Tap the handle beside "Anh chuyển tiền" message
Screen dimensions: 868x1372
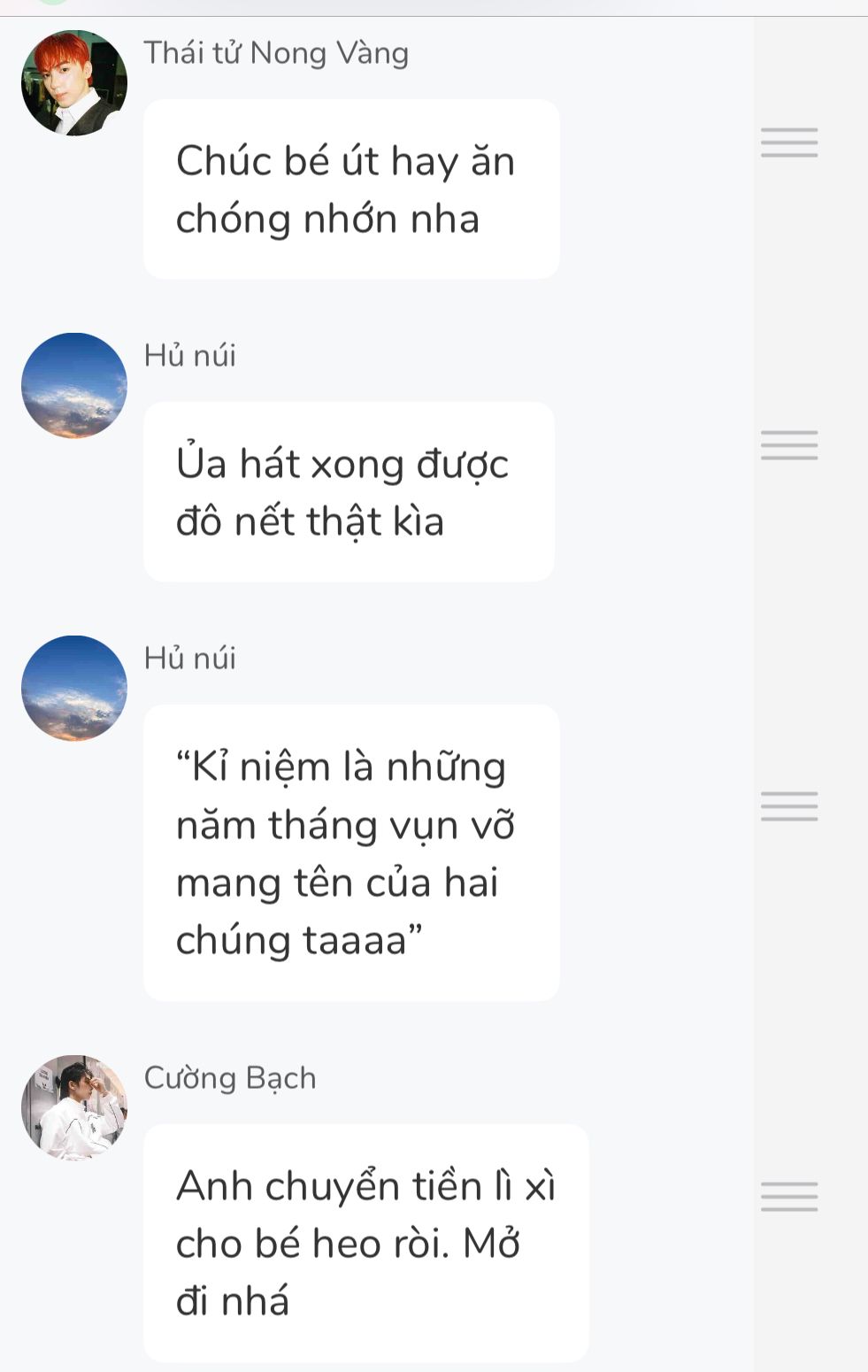tap(789, 1197)
